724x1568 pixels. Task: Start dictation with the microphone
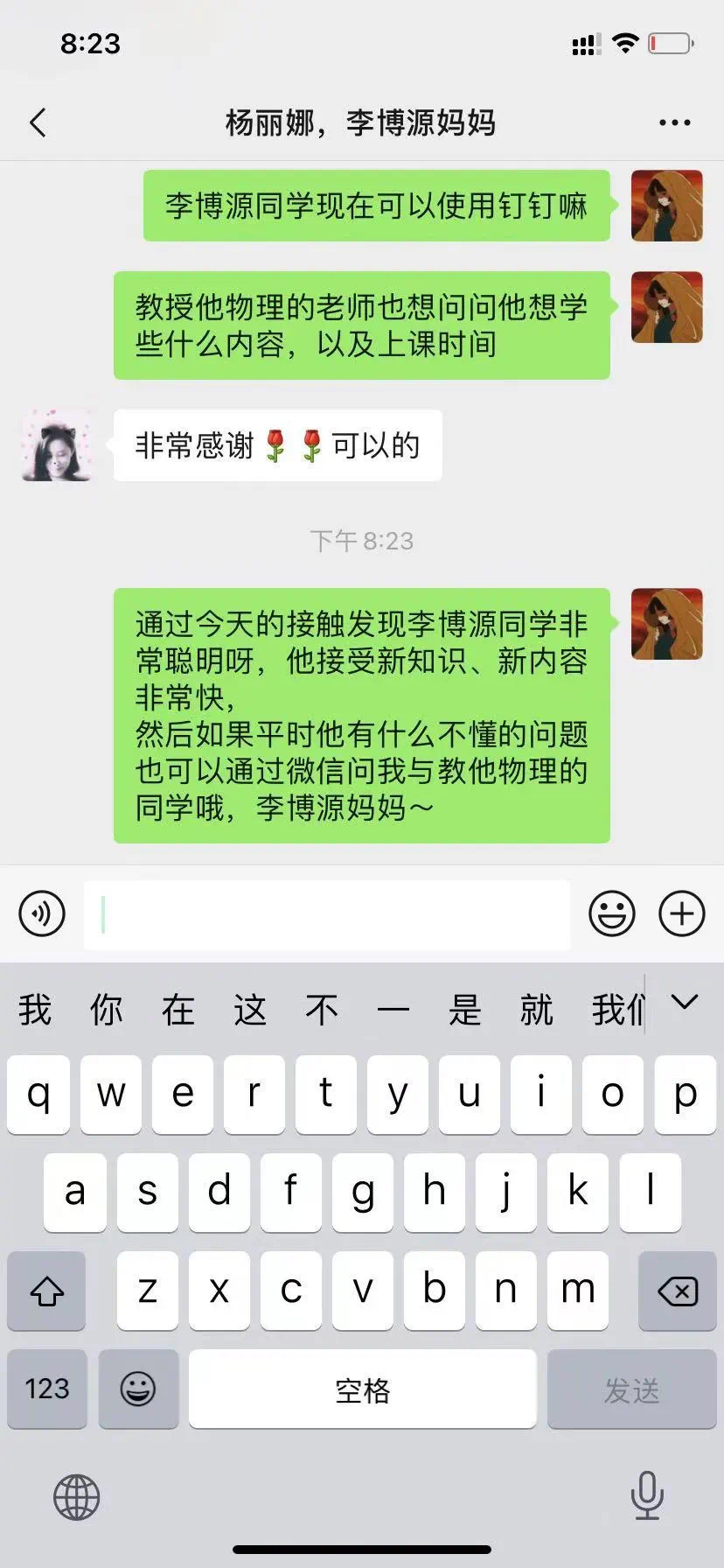coord(647,1495)
